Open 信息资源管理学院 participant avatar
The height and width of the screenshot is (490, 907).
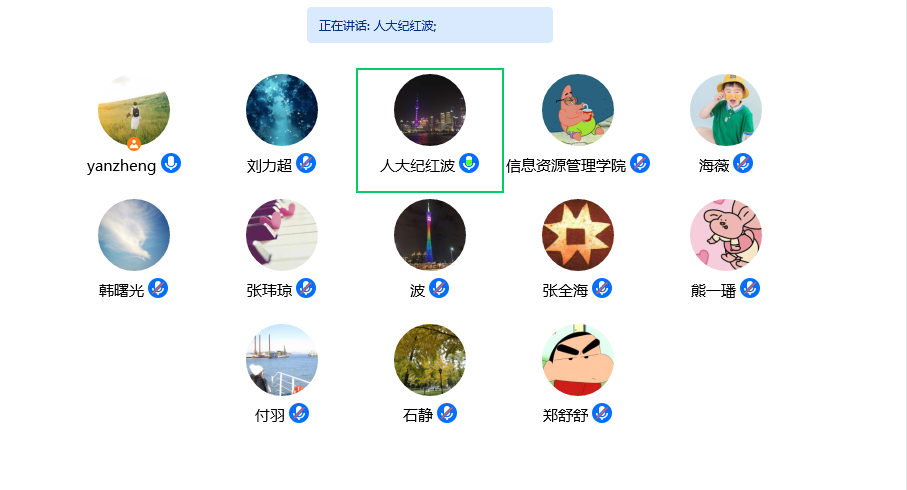coord(578,110)
